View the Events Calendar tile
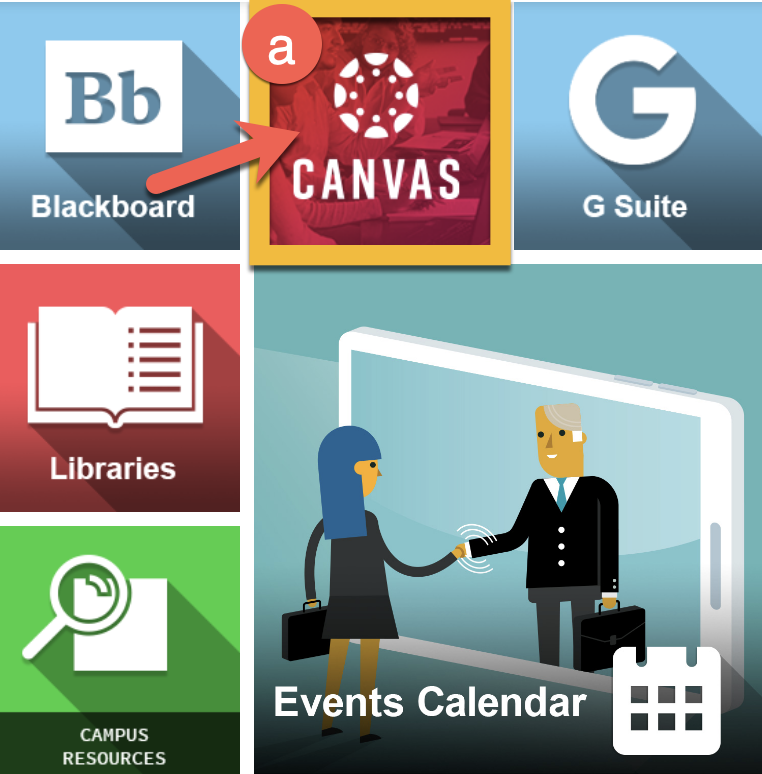 505,520
